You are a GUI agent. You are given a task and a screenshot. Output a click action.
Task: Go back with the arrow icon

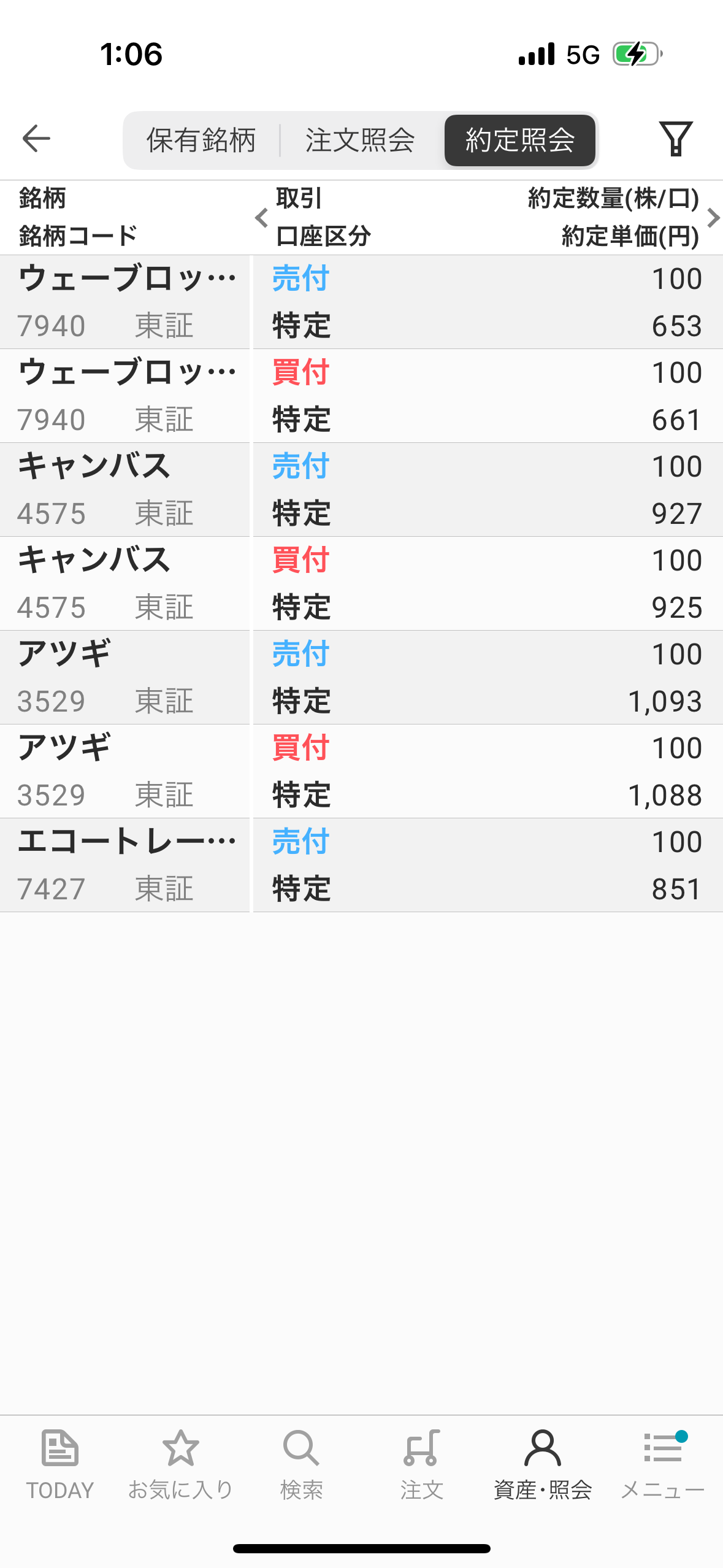[x=36, y=139]
